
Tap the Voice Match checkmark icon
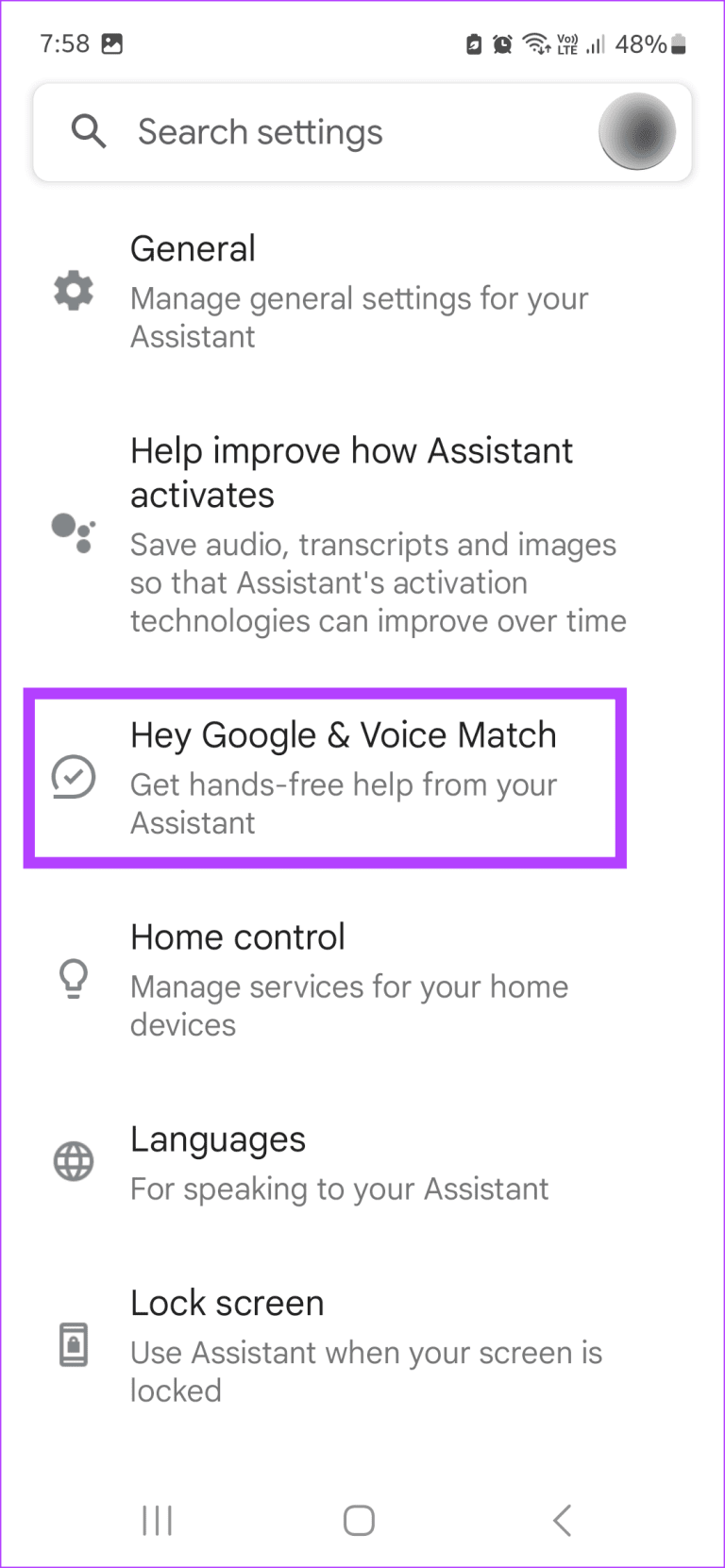pos(75,778)
